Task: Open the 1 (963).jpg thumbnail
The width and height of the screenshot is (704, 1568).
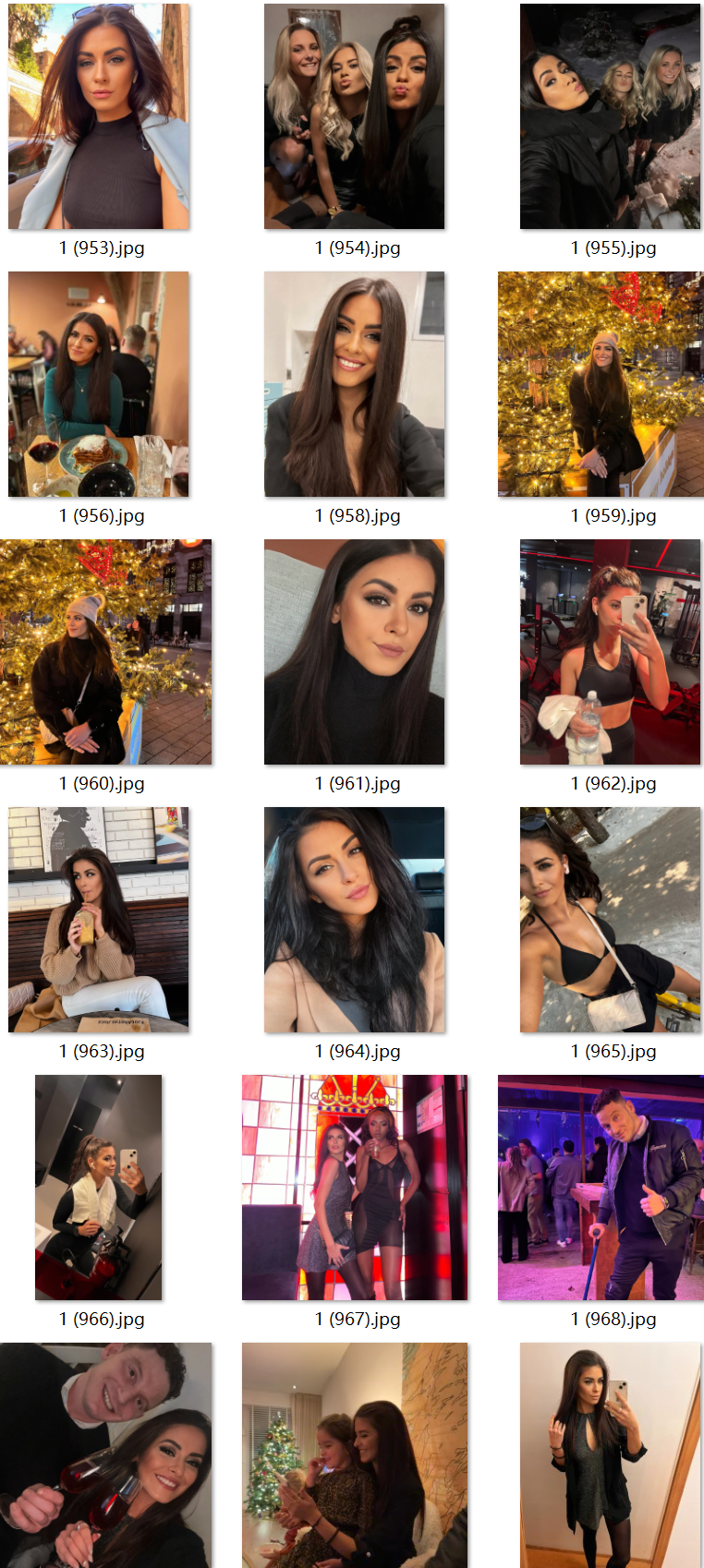Action: pos(99,920)
